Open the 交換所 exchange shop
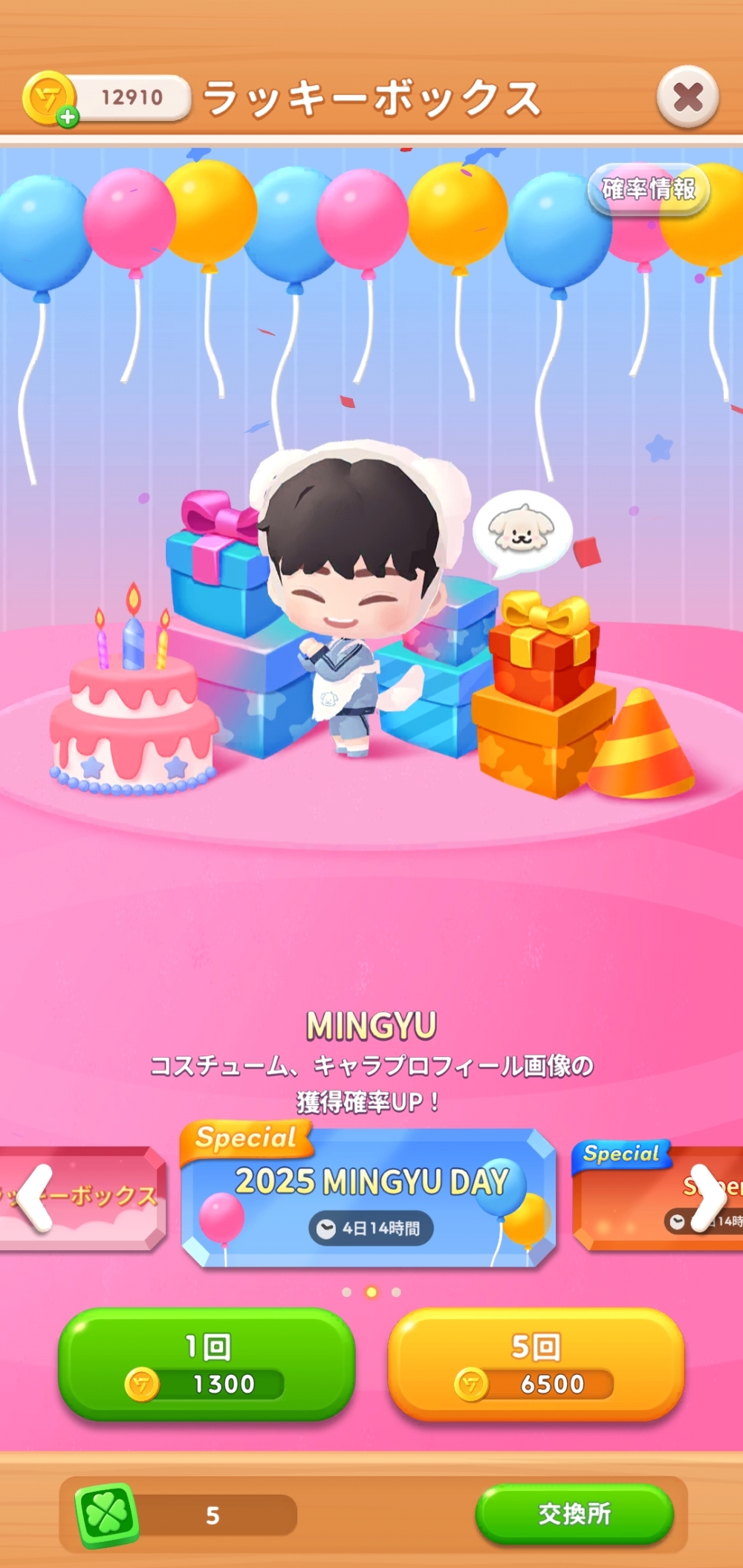 click(x=574, y=1513)
